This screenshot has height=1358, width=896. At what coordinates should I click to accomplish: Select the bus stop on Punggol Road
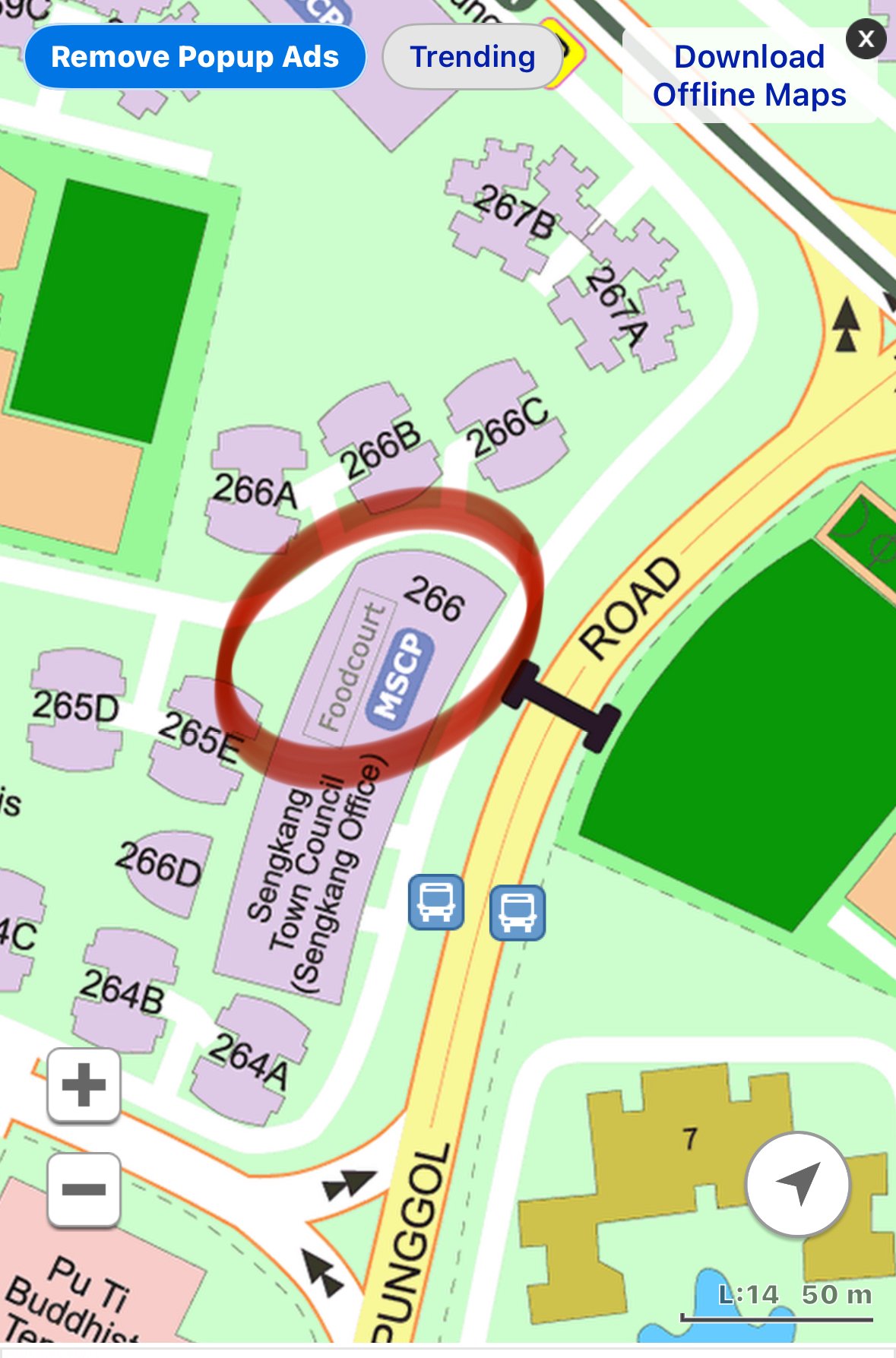click(518, 913)
